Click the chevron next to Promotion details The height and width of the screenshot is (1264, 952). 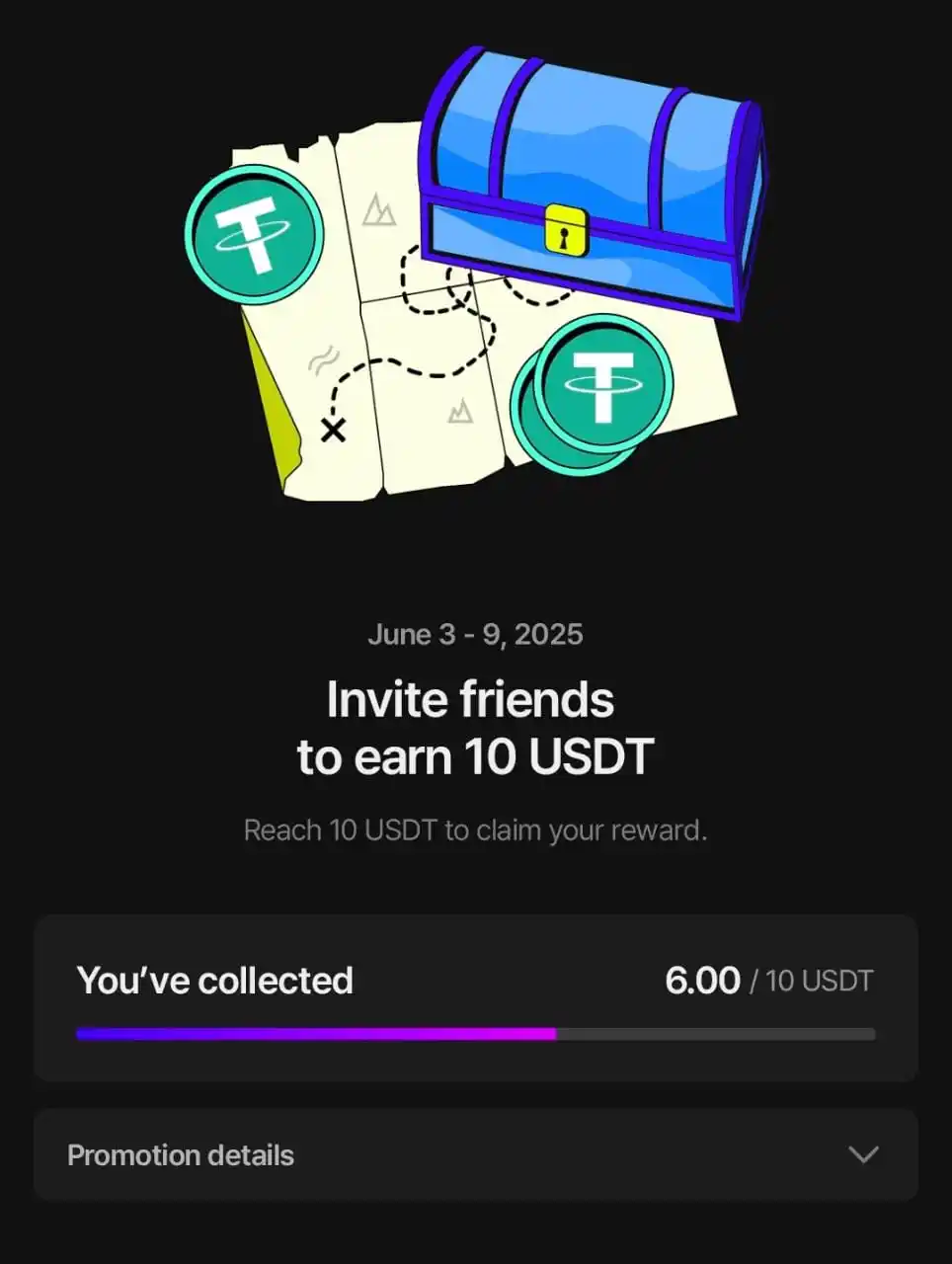(x=863, y=1154)
